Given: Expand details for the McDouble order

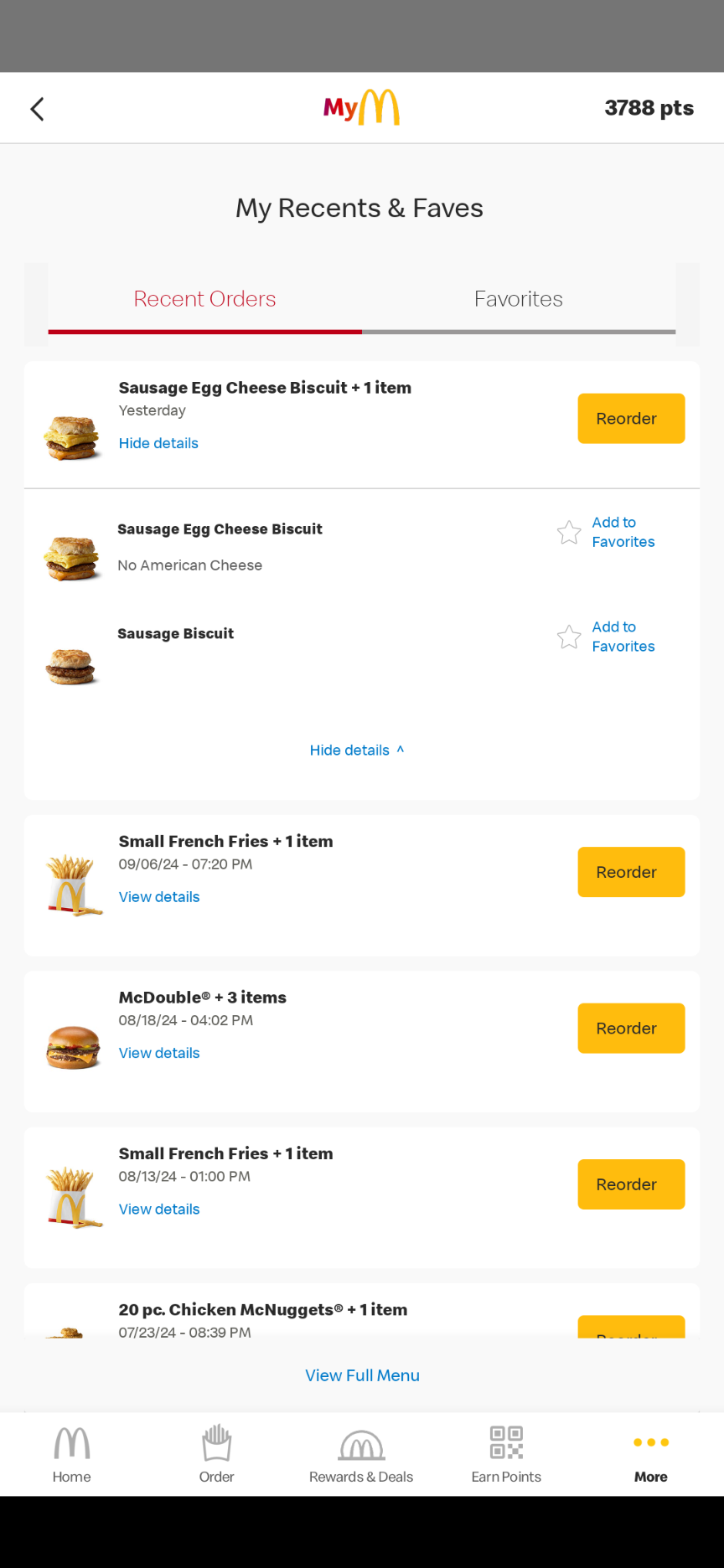Looking at the screenshot, I should (x=159, y=1053).
